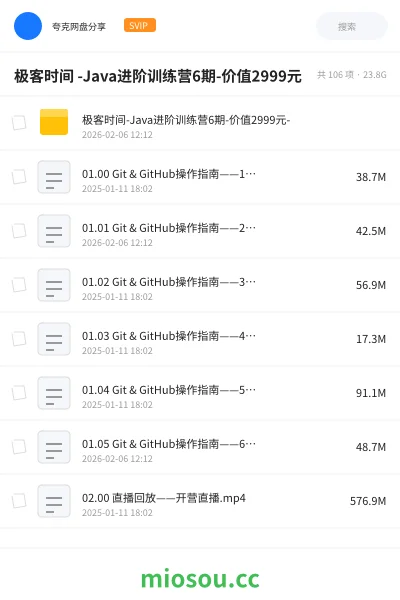400x600 pixels.
Task: Check the box for file 01.04
Action: 19,393
